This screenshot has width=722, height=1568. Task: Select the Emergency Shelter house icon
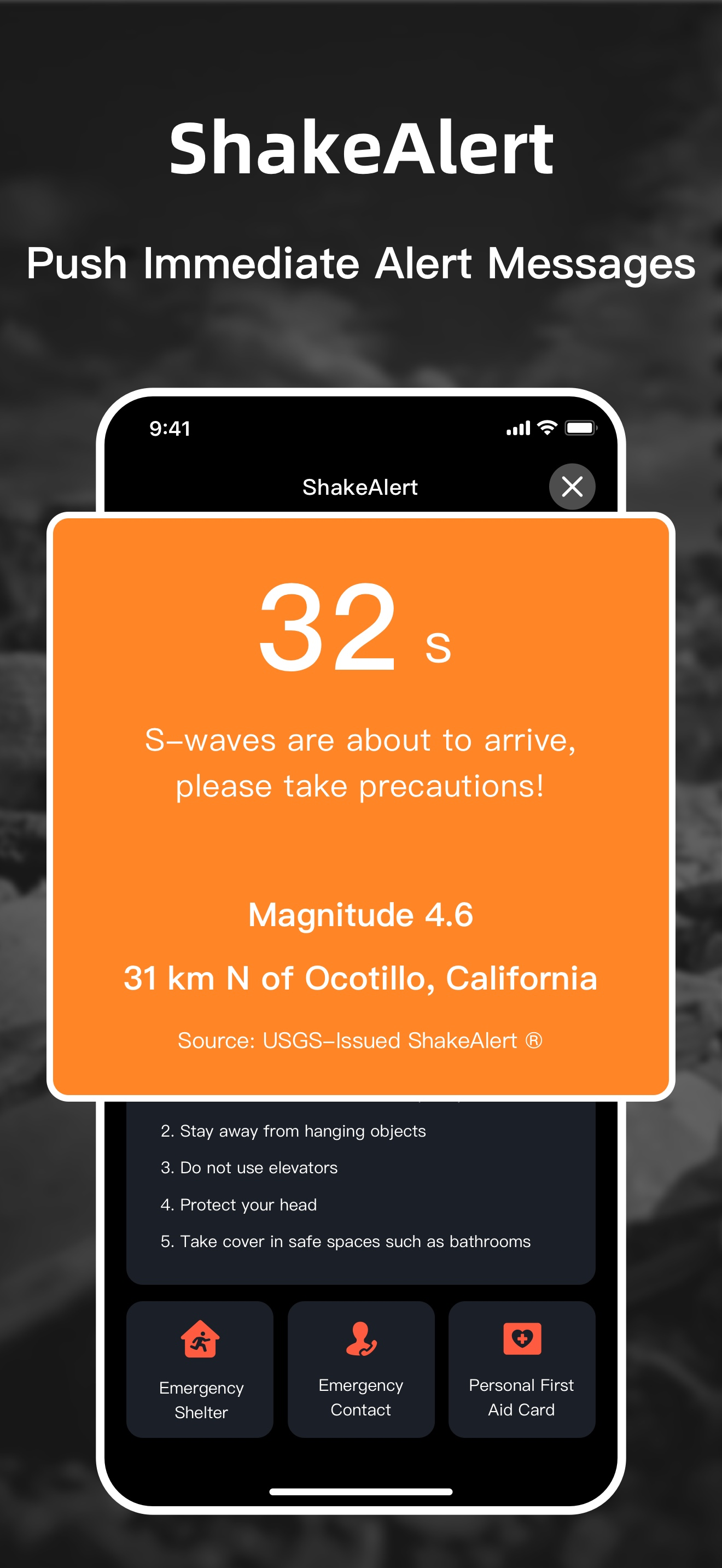click(200, 1338)
